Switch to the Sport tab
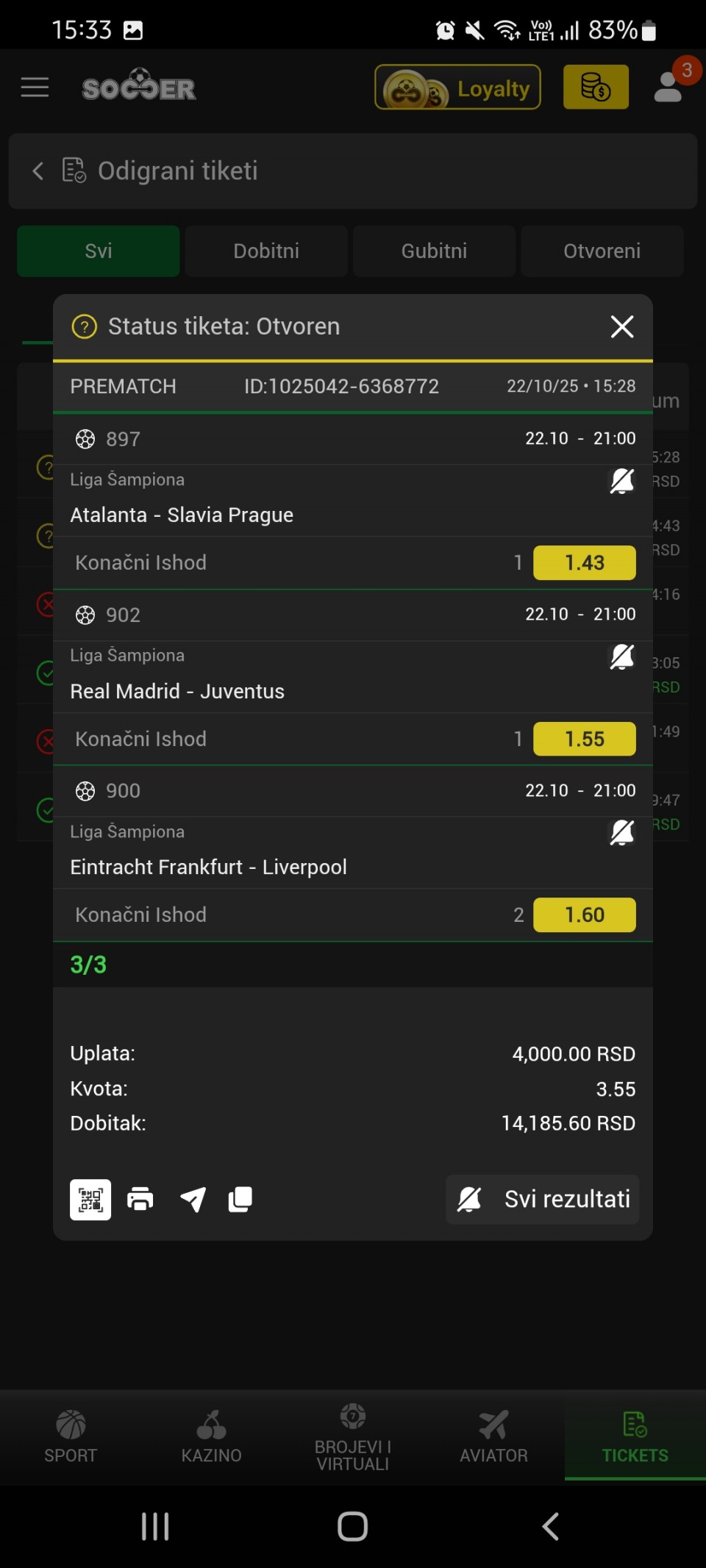 (71, 1438)
